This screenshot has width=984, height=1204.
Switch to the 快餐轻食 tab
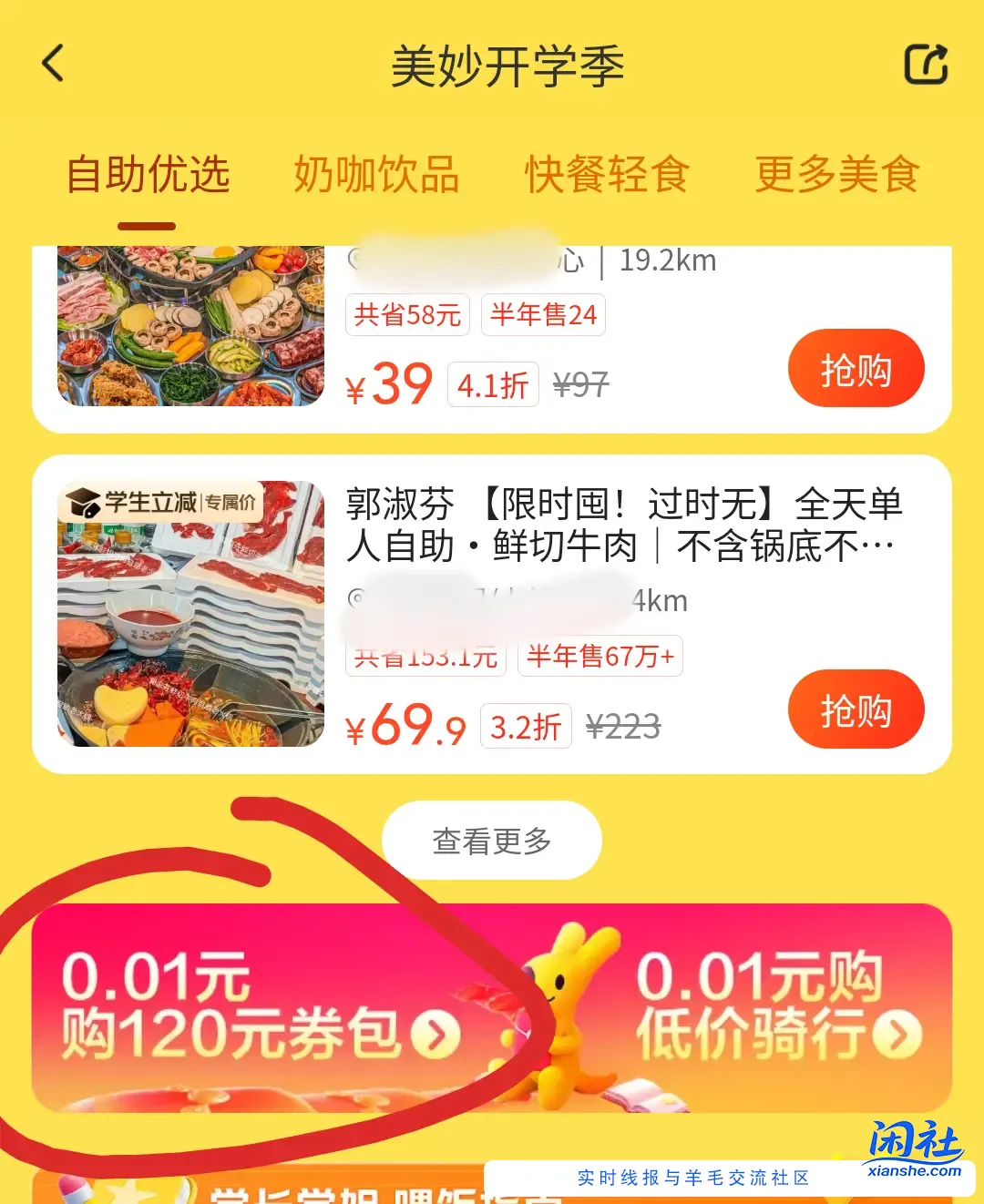click(608, 174)
